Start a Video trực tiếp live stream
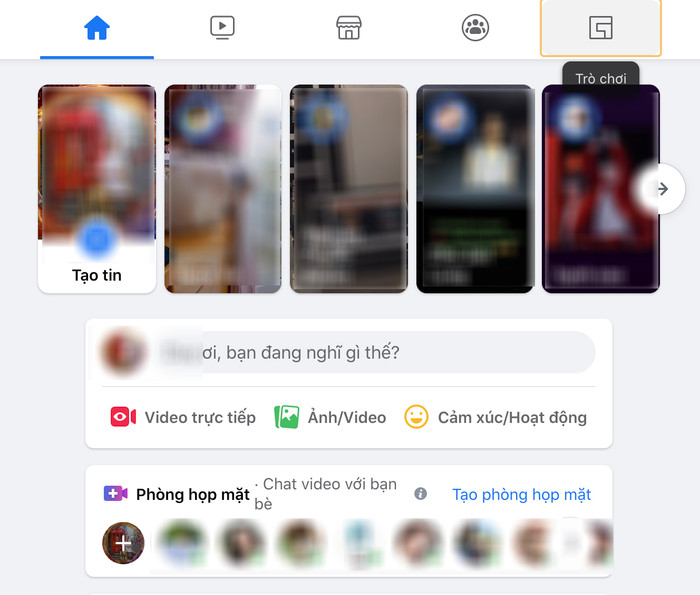 pos(184,417)
